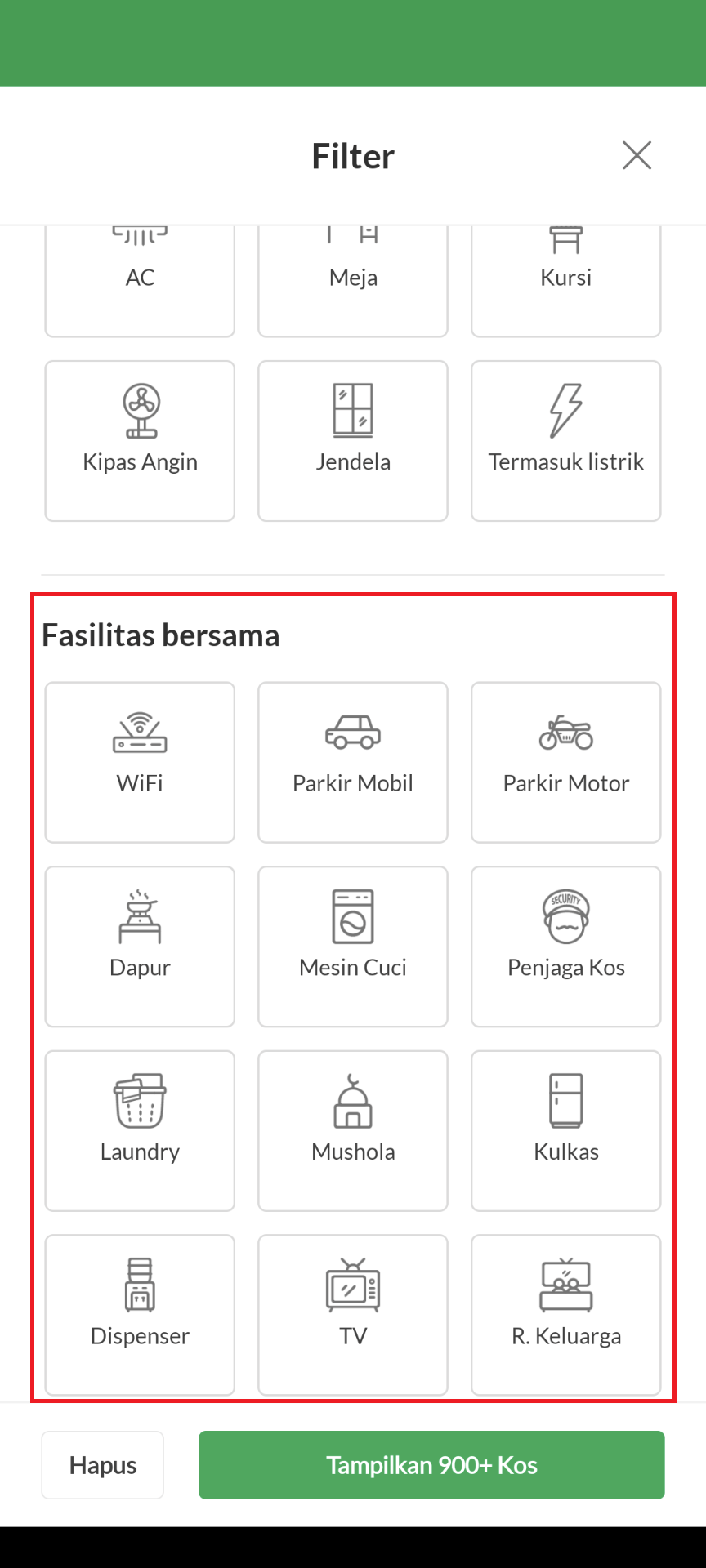Select Penjaga Kos facility

click(x=565, y=947)
